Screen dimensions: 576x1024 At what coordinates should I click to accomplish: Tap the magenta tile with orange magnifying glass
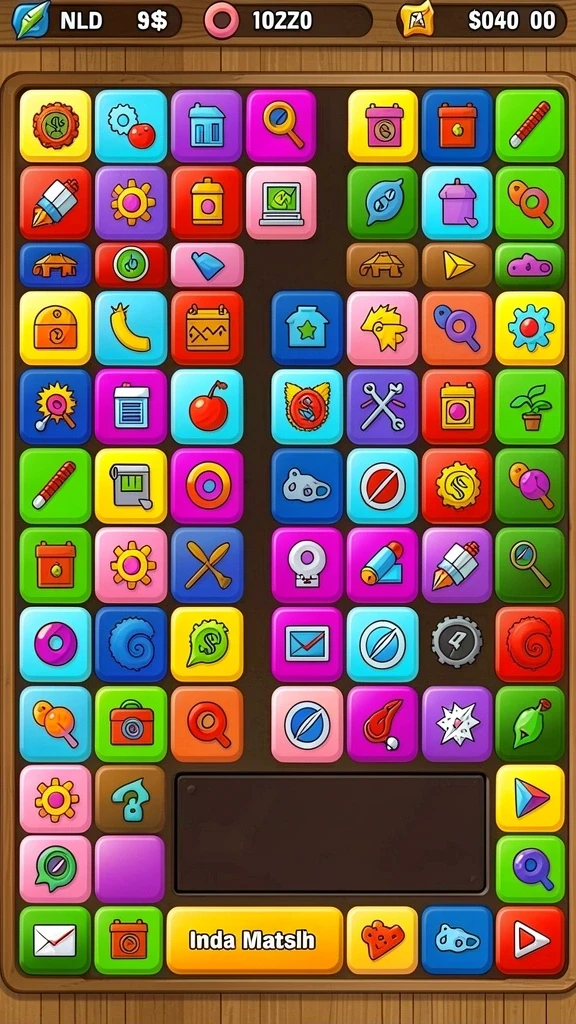(281, 125)
